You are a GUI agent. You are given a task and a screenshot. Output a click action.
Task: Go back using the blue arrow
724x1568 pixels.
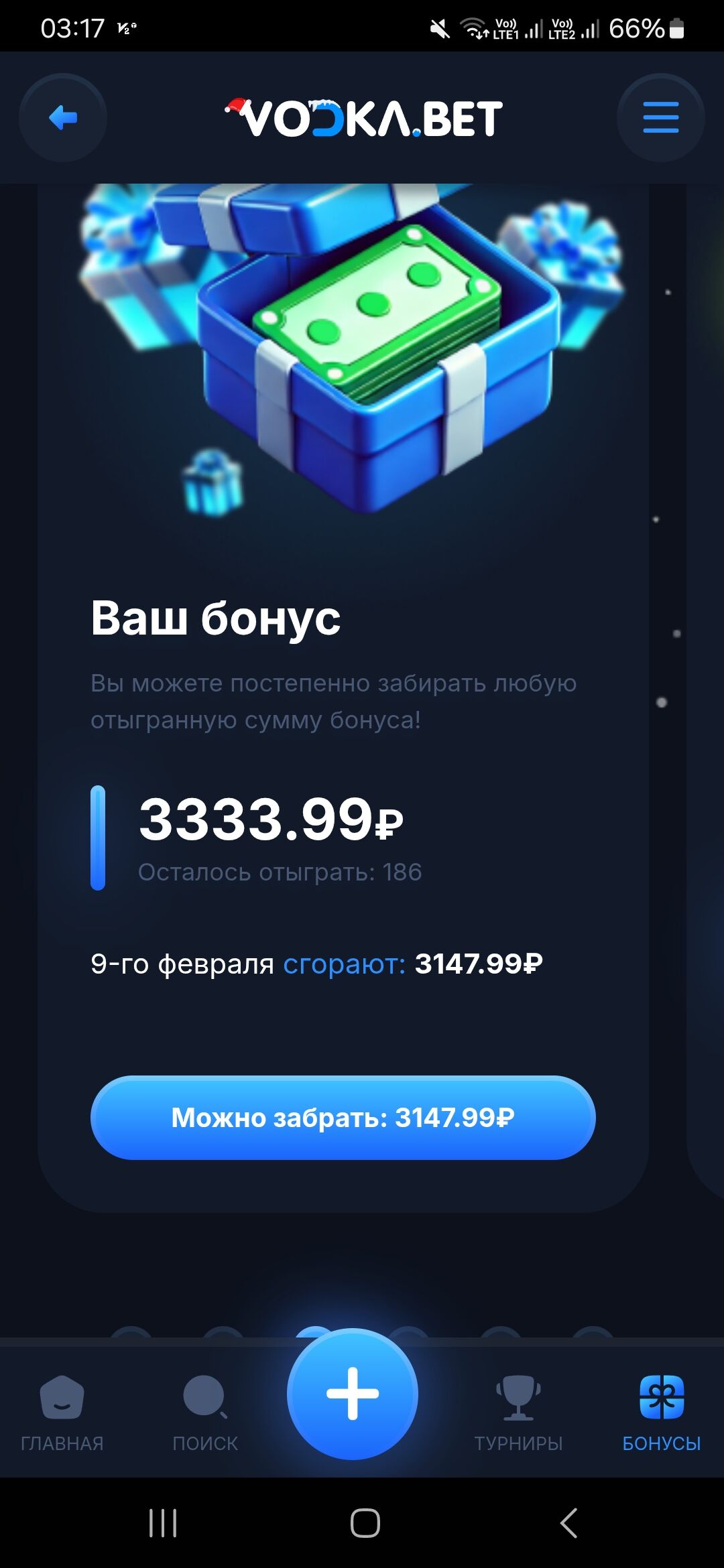(x=63, y=118)
